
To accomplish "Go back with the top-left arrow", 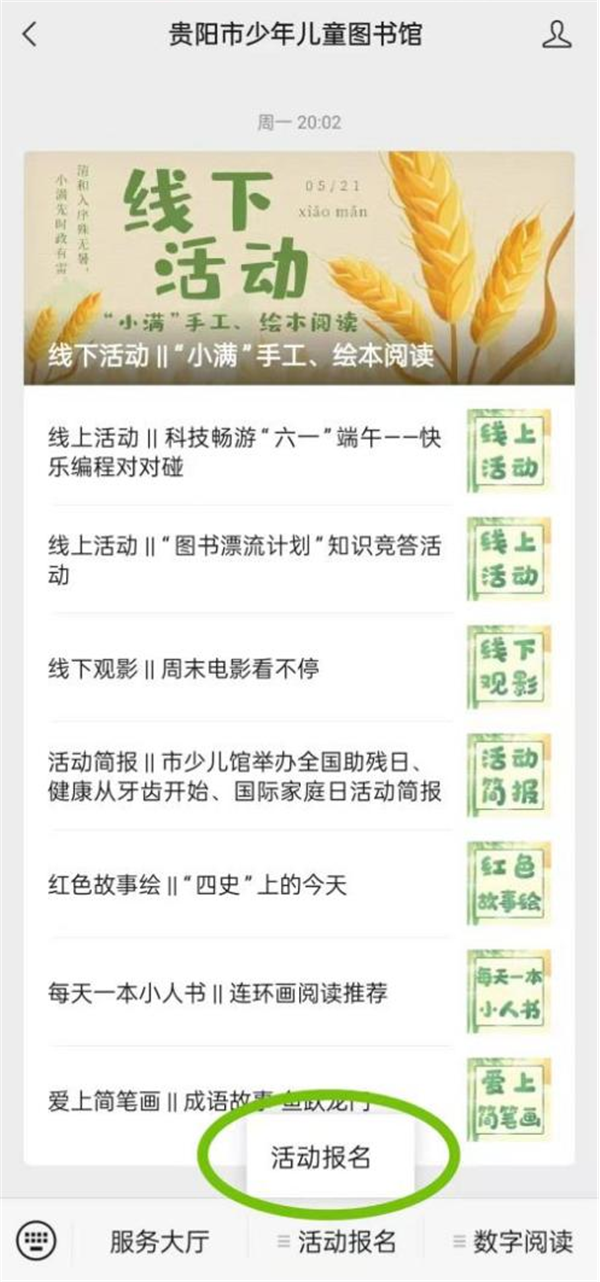I will pos(30,34).
